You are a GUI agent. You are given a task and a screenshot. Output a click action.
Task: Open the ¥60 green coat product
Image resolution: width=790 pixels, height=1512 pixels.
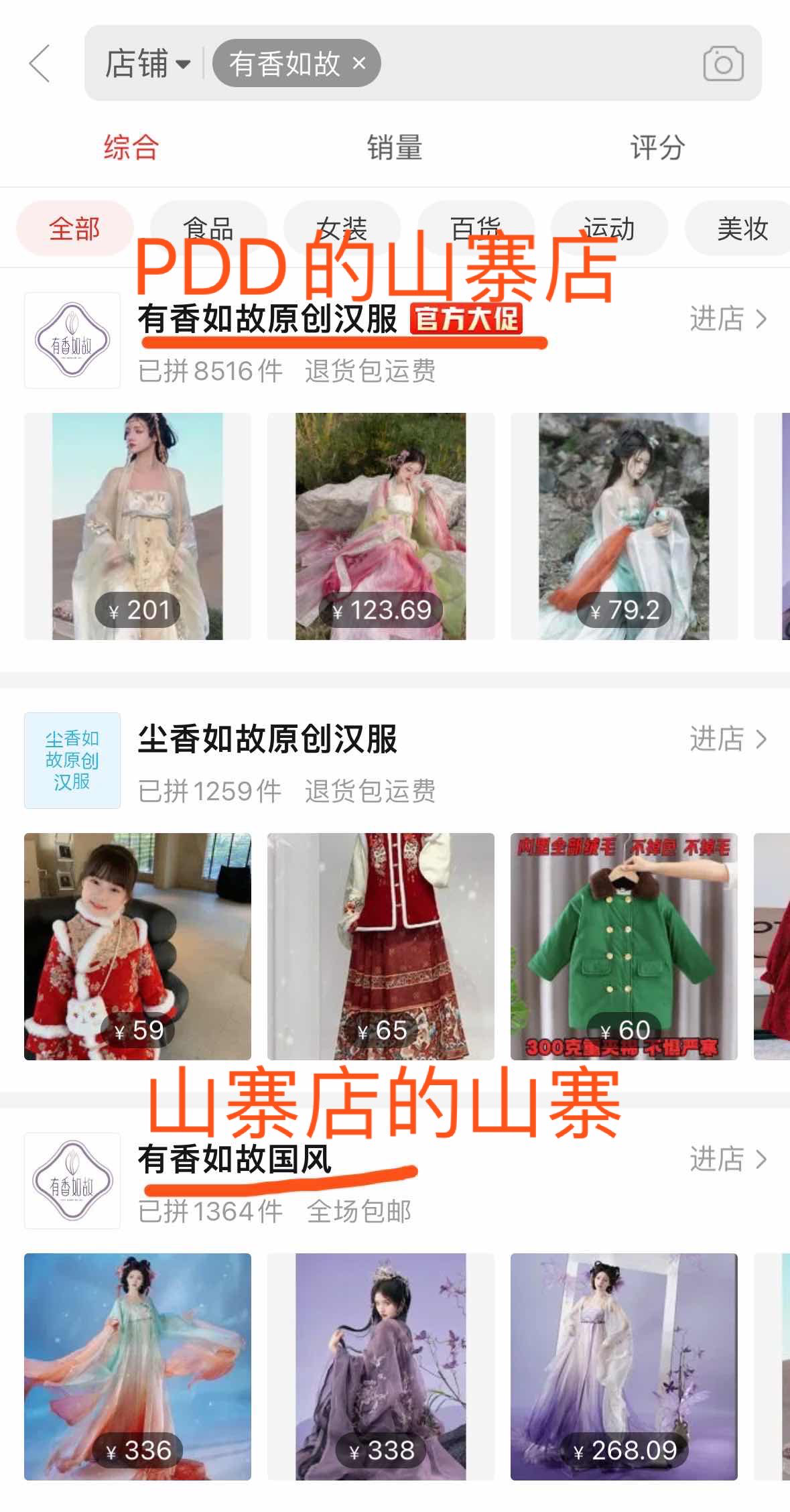624,946
